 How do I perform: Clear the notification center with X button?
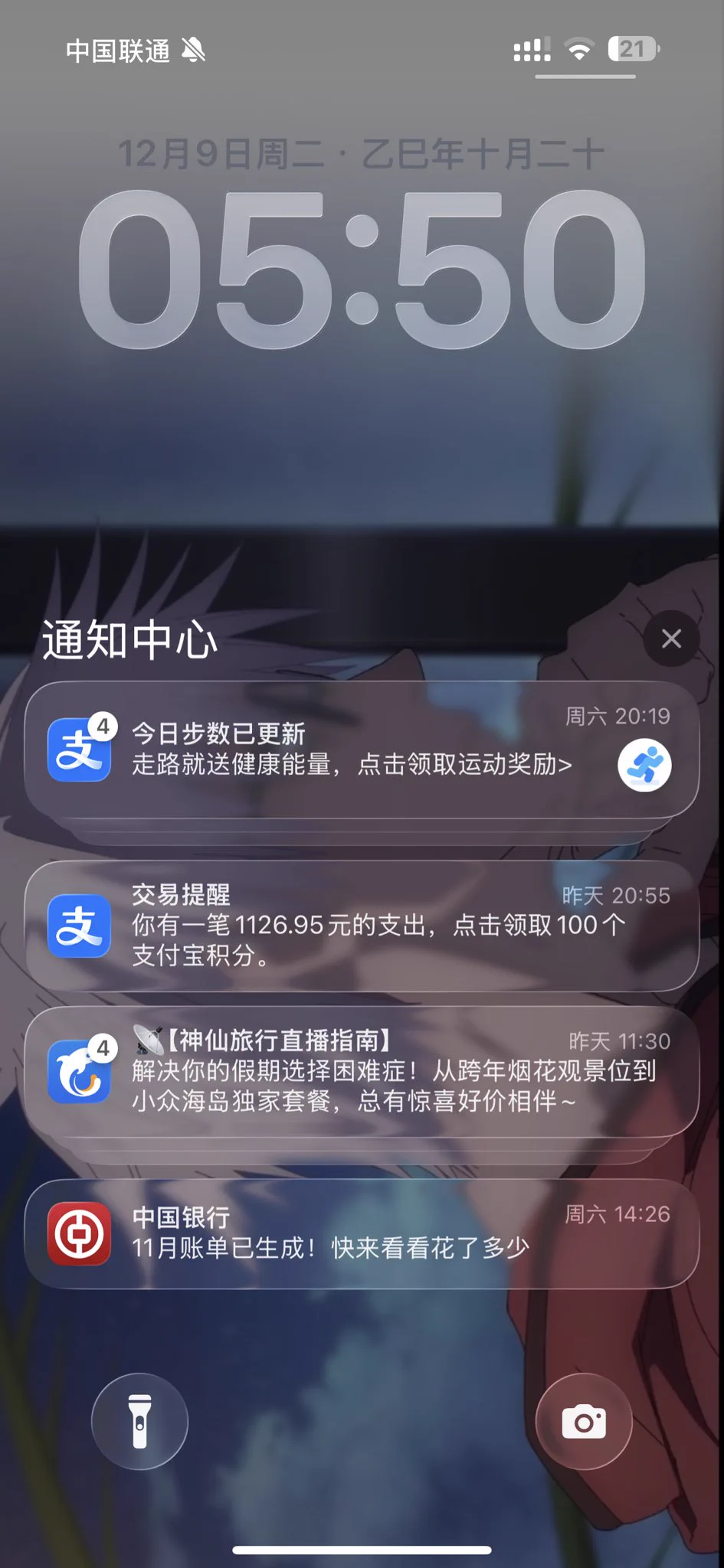click(x=671, y=639)
